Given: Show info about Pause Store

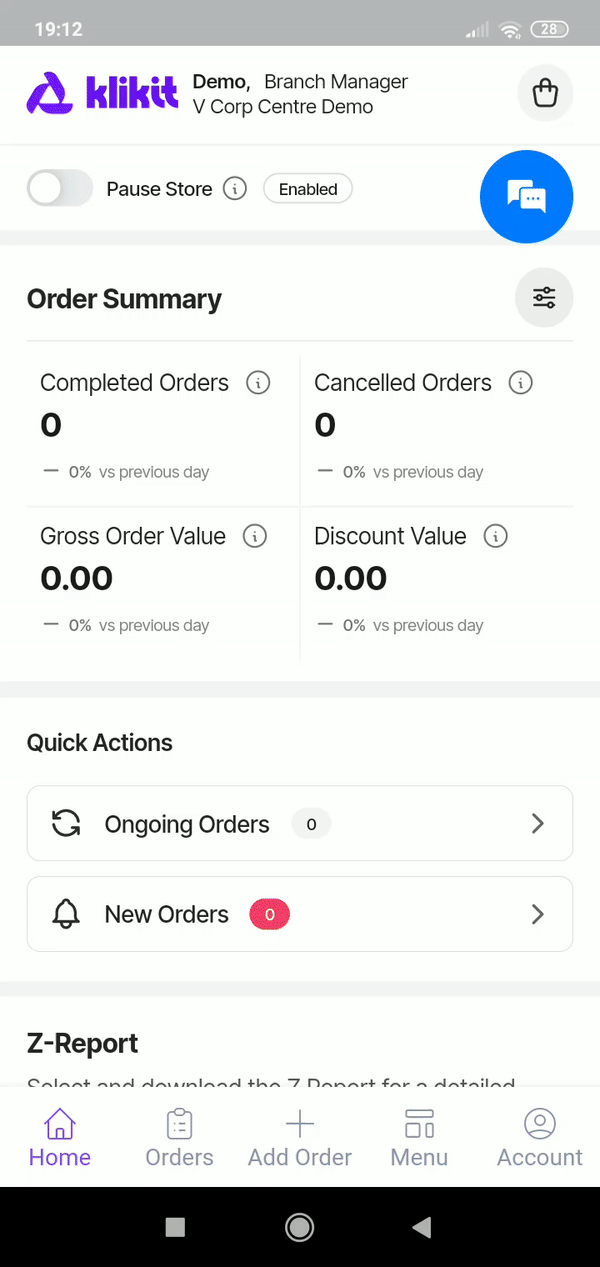Looking at the screenshot, I should tap(235, 189).
